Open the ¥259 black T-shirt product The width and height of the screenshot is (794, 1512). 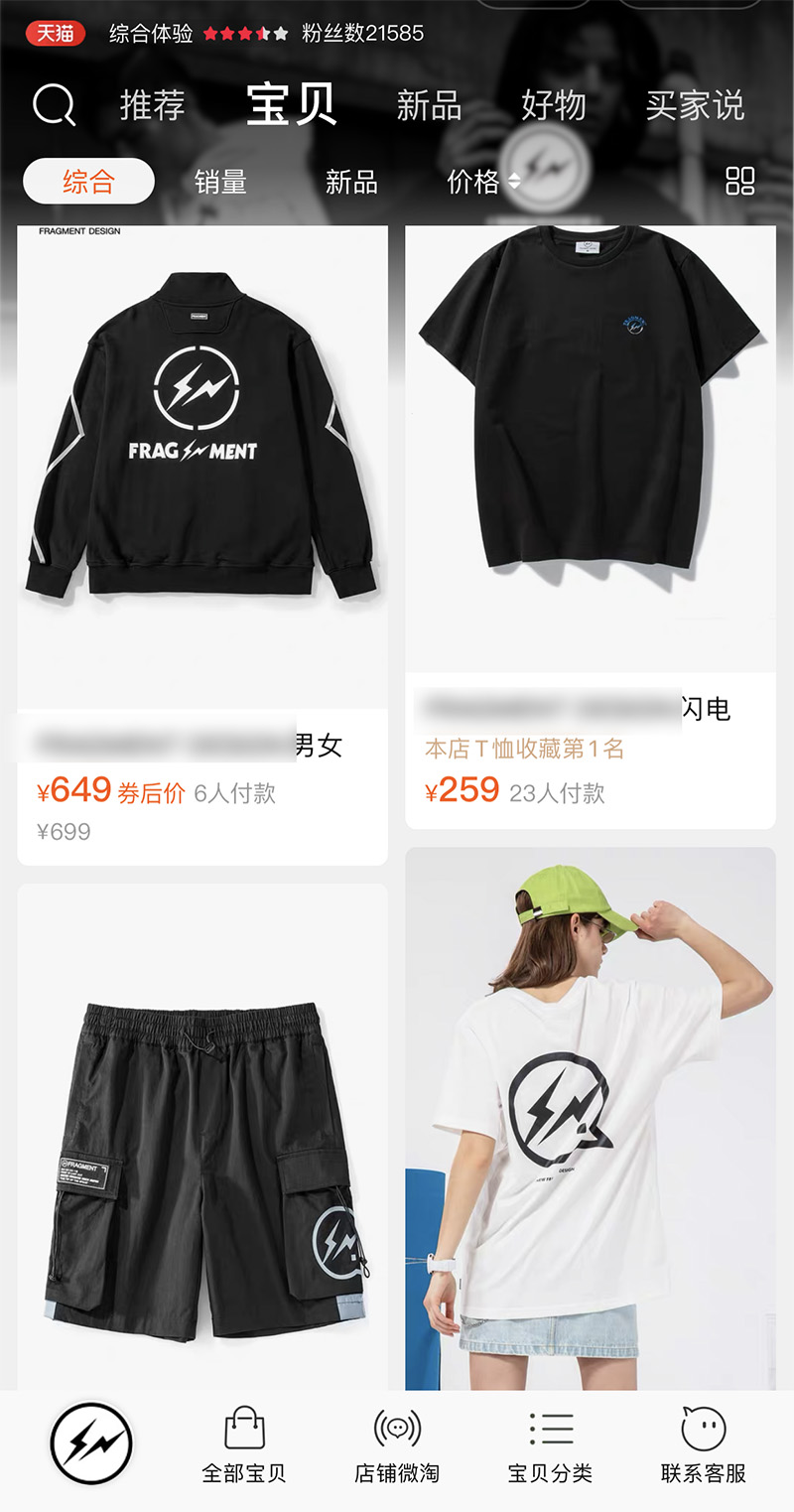coord(590,449)
